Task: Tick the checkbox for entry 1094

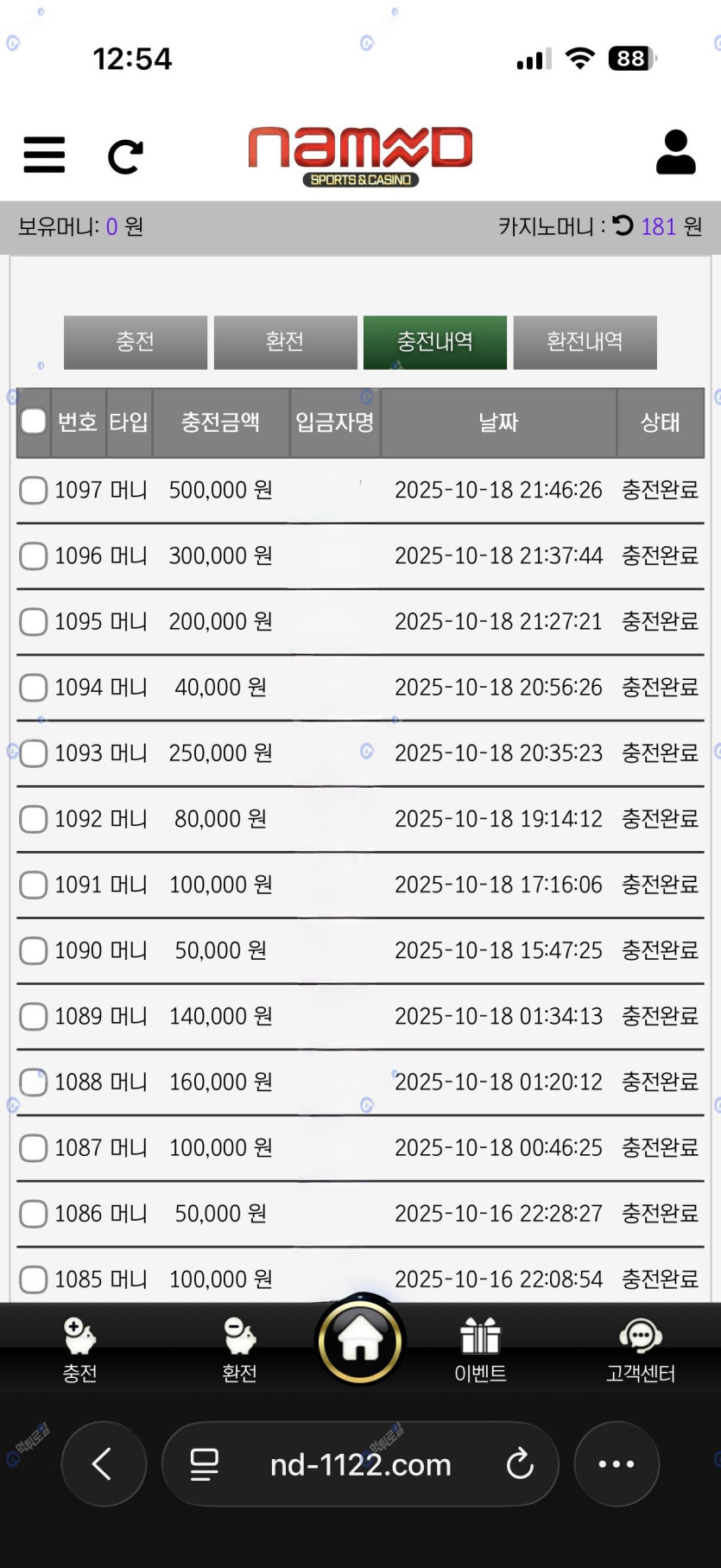Action: [34, 688]
